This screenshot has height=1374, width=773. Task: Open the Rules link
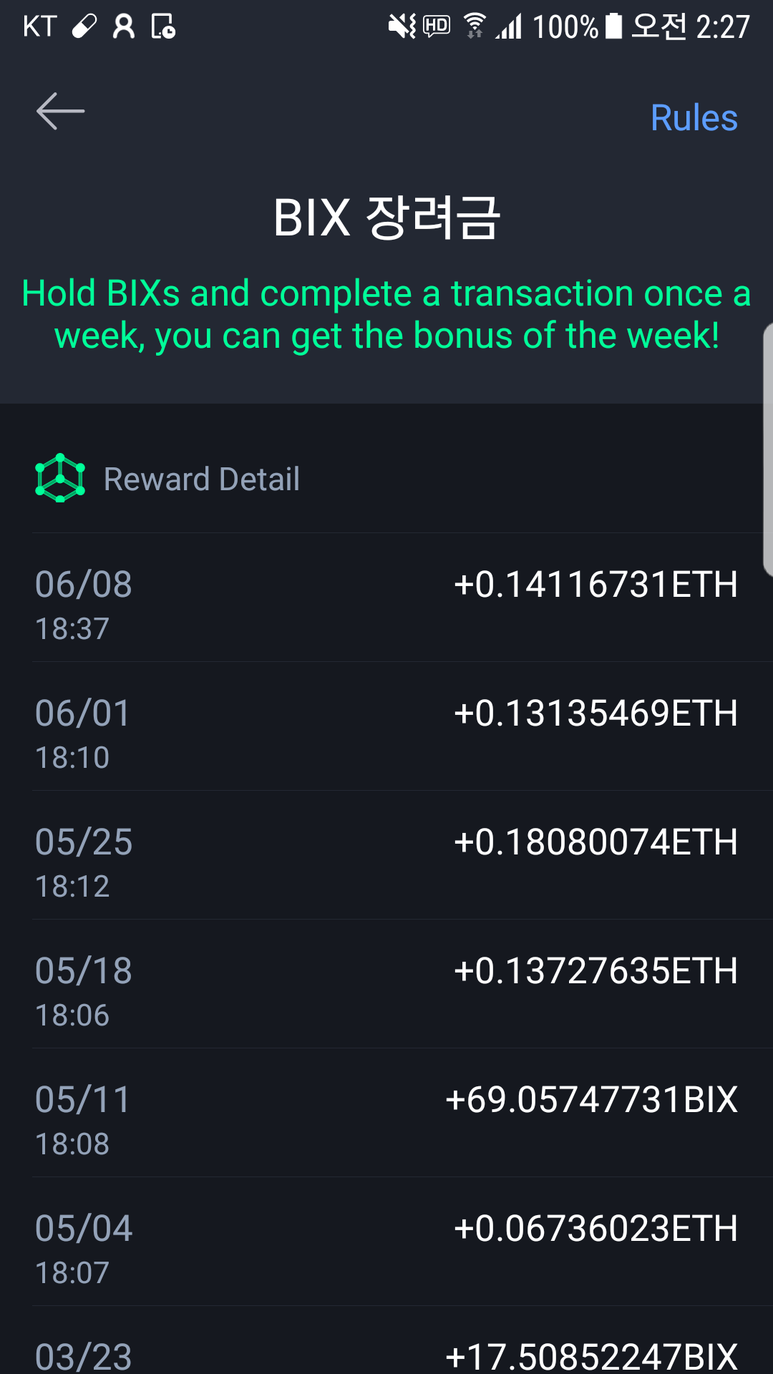point(693,118)
